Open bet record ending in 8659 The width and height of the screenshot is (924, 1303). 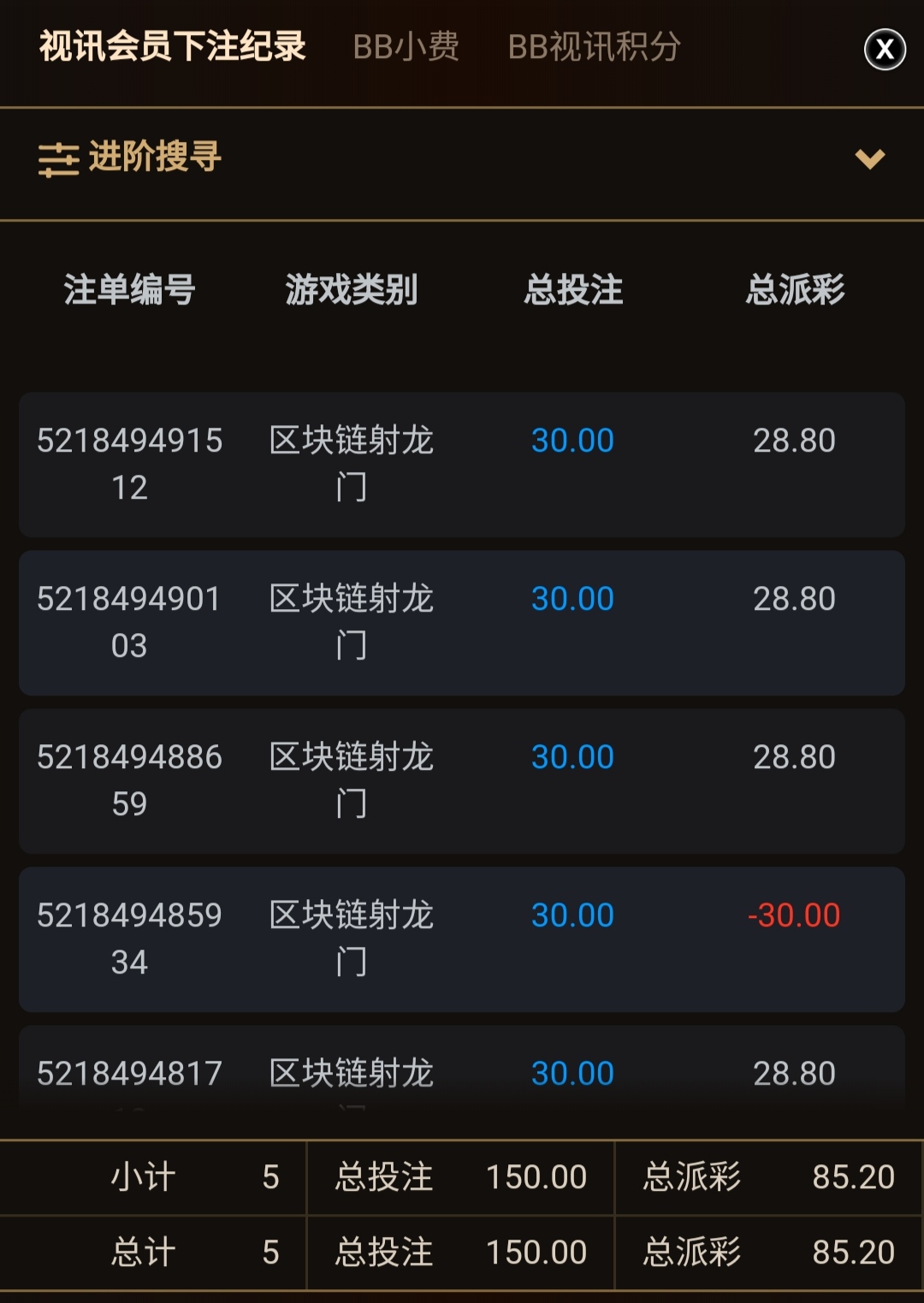462,781
